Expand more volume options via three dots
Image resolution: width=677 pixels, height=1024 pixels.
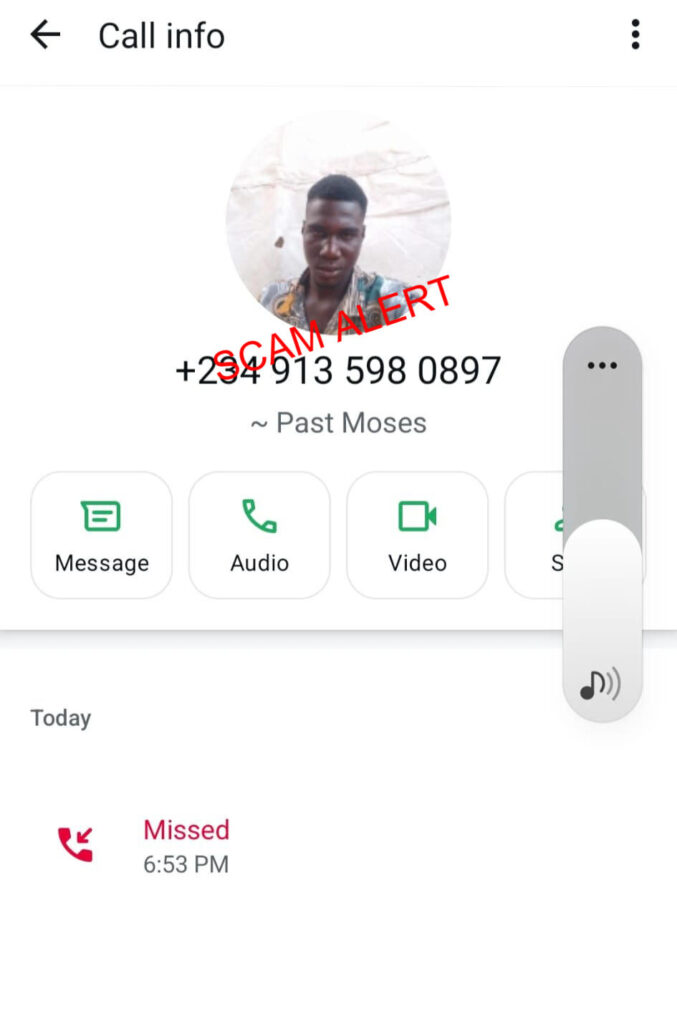[x=602, y=366]
